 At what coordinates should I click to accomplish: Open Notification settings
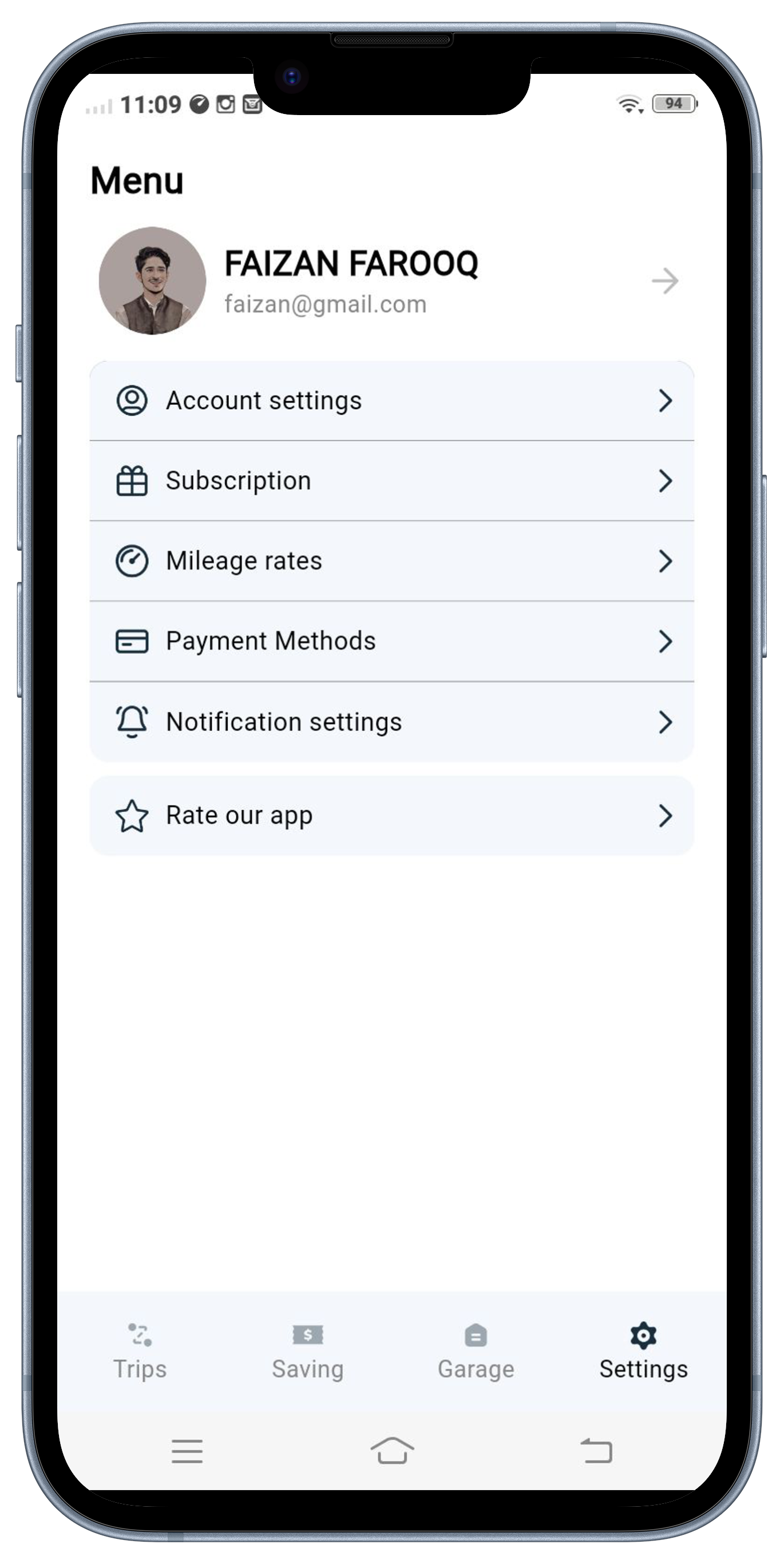click(391, 722)
